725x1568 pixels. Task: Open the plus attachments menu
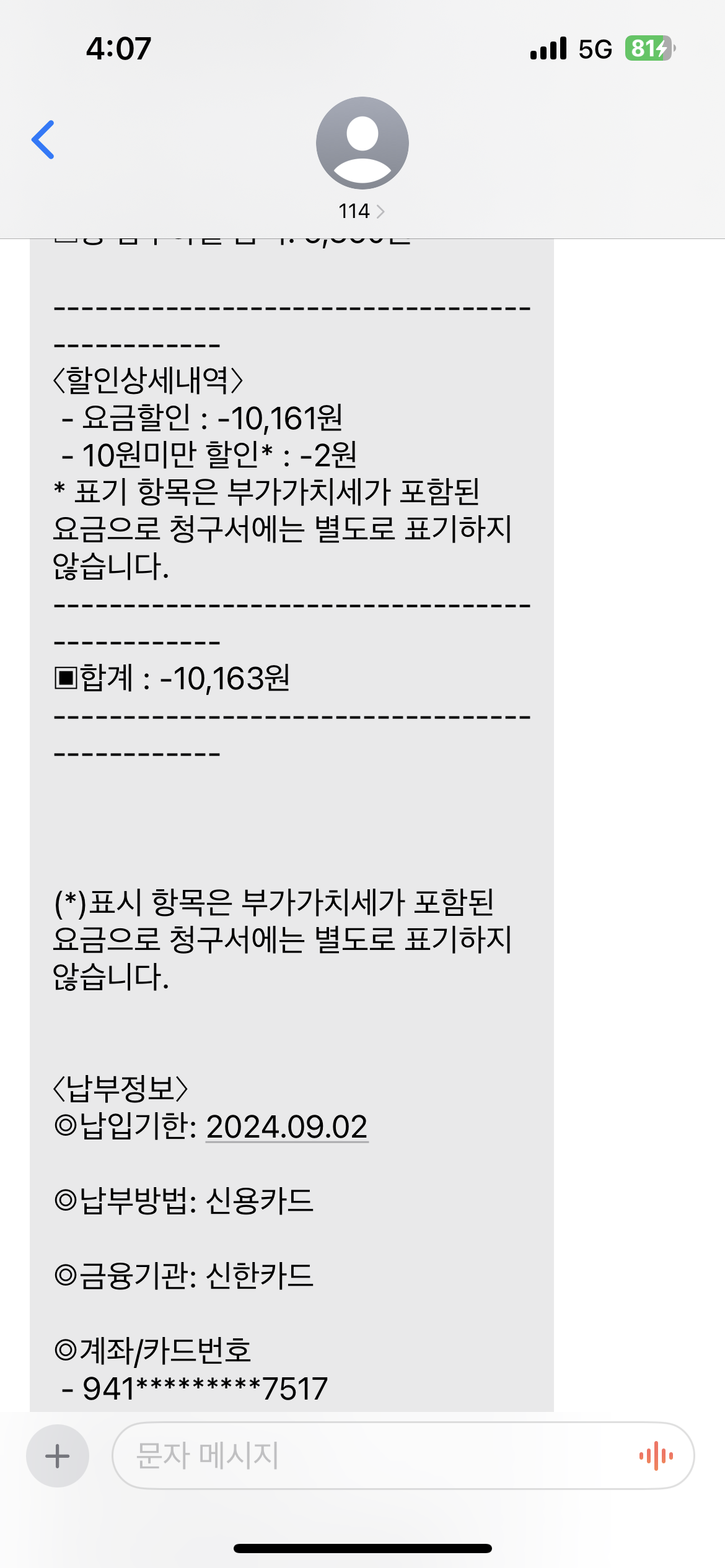(58, 1456)
